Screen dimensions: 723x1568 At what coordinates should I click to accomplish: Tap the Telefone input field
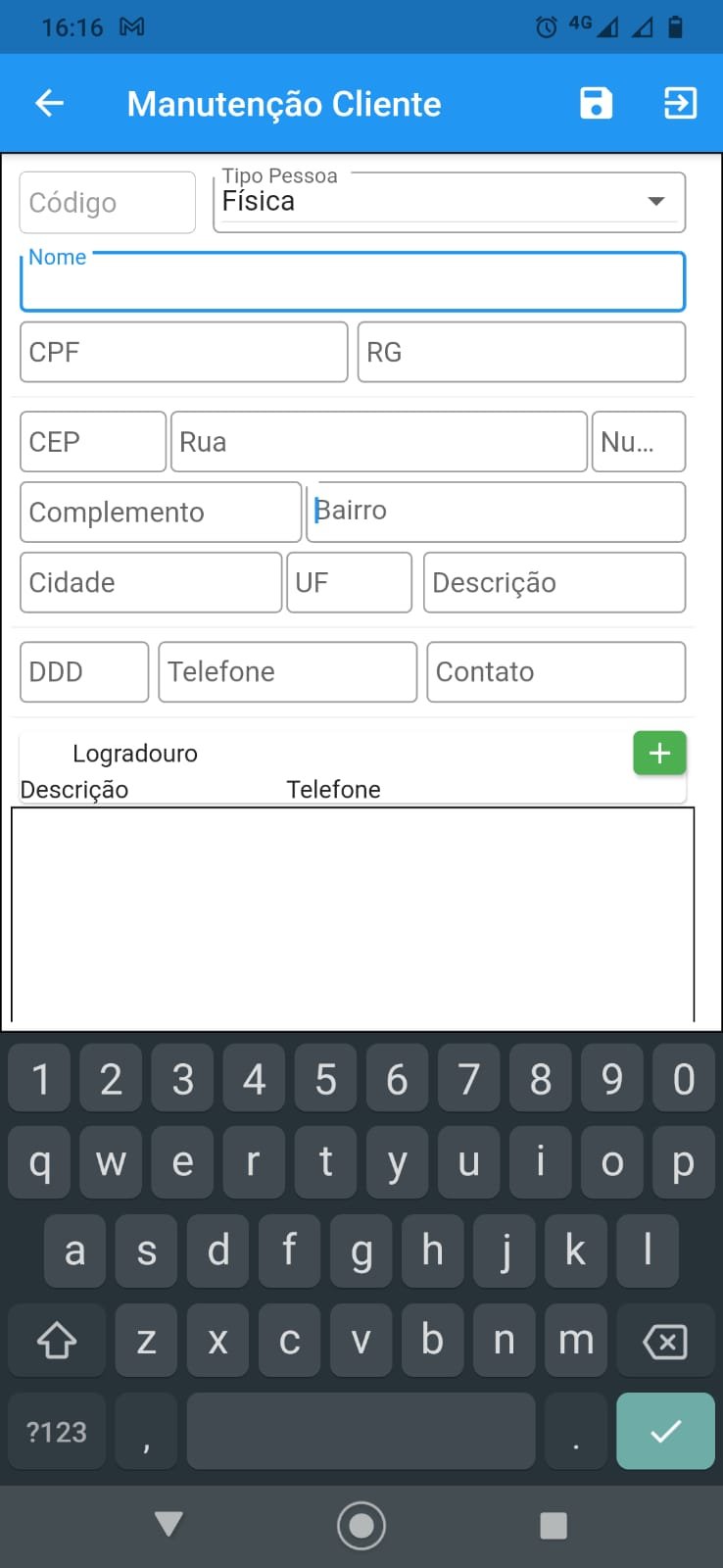pyautogui.click(x=288, y=672)
